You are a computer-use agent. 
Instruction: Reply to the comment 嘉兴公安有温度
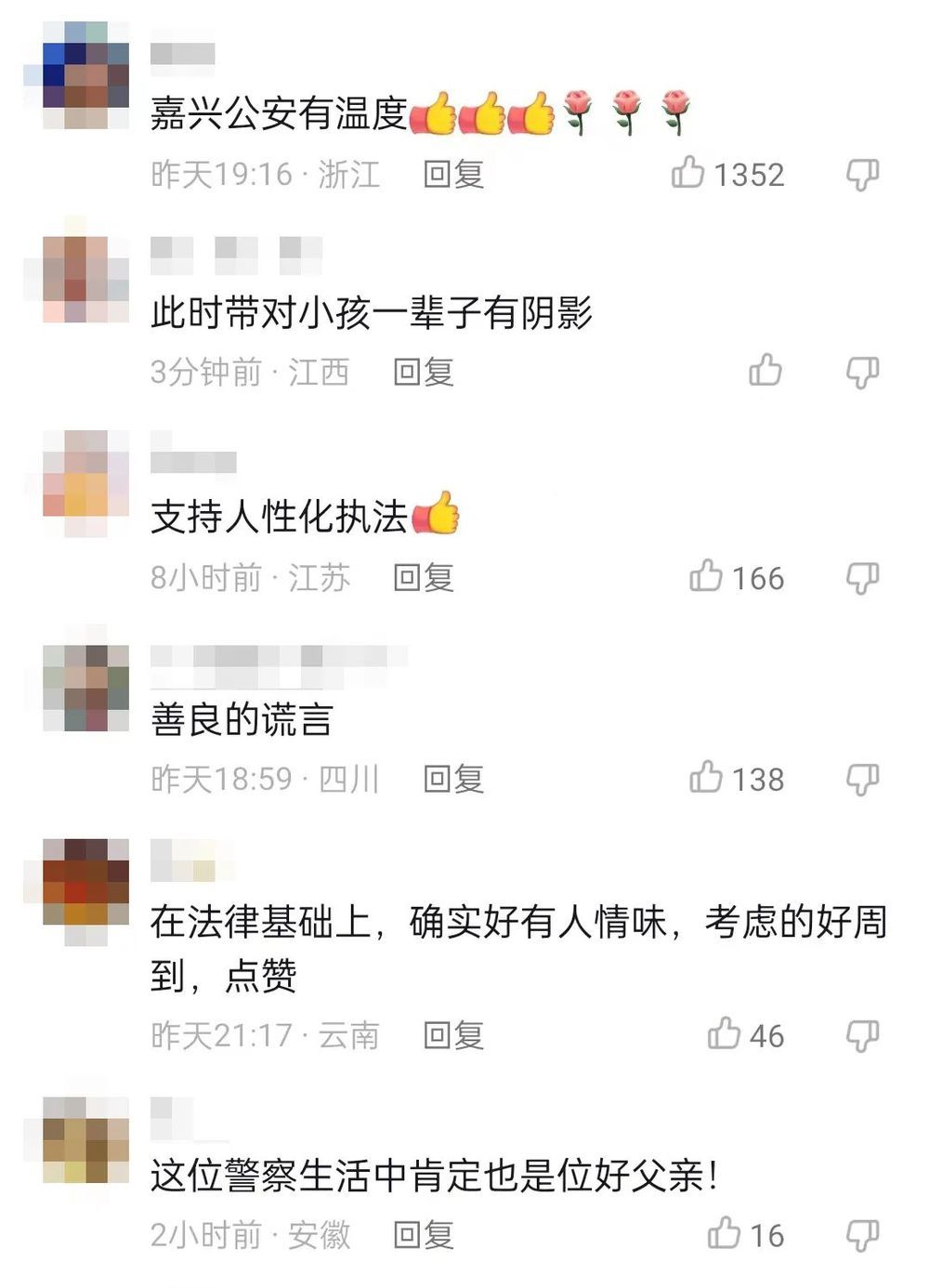pos(453,174)
